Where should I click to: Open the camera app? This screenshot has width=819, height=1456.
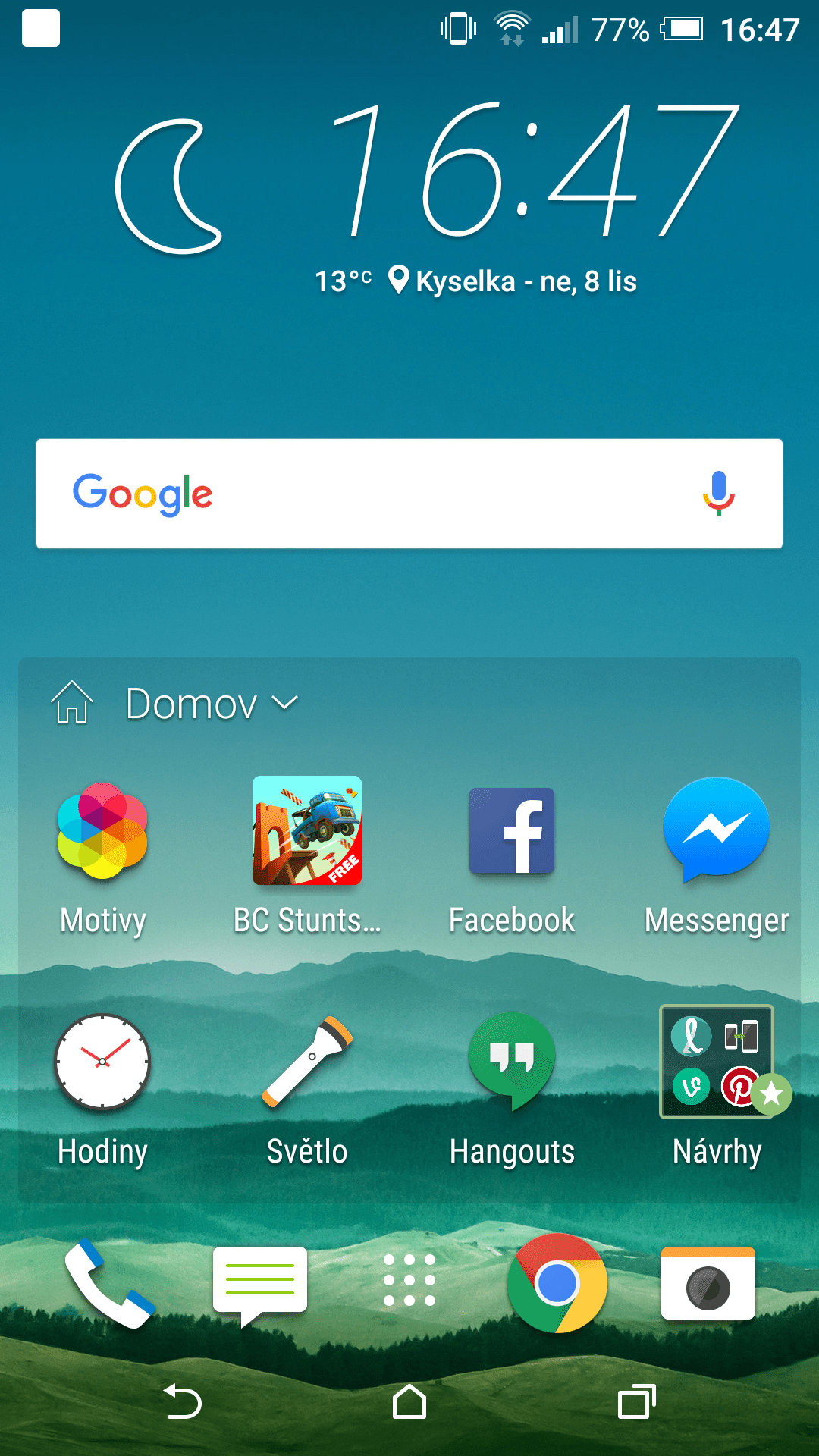[x=708, y=1283]
